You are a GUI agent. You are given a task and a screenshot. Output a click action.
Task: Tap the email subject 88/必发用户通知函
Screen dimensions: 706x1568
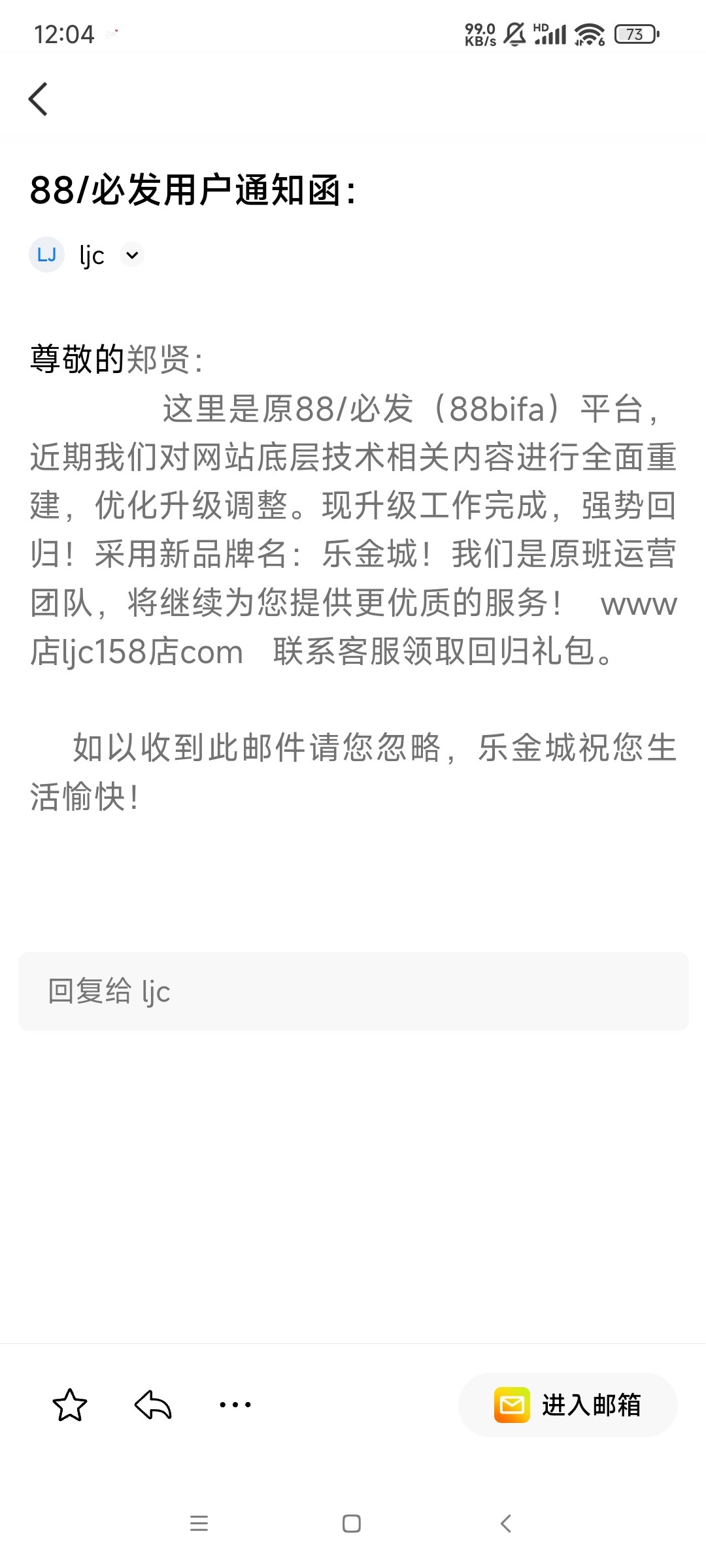tap(193, 191)
